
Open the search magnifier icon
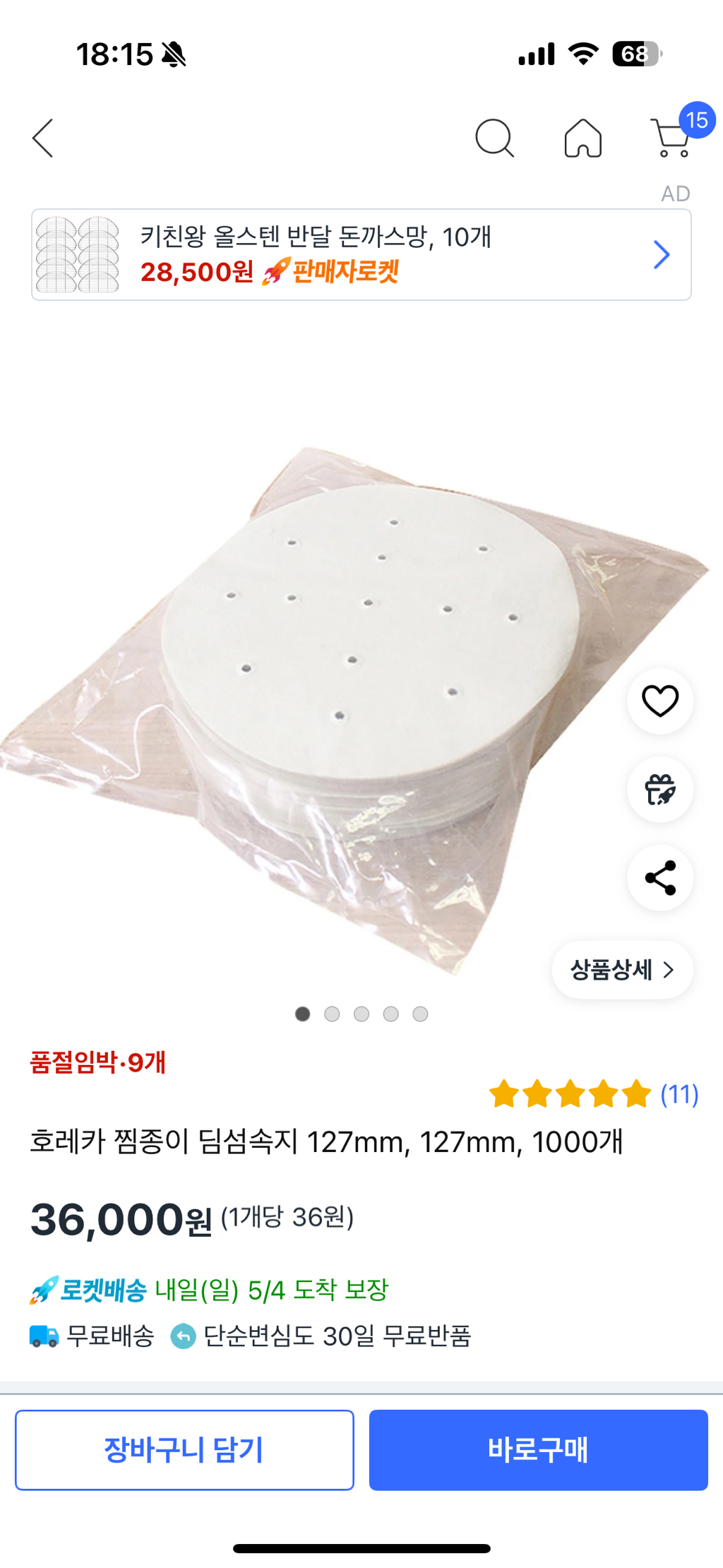click(494, 138)
